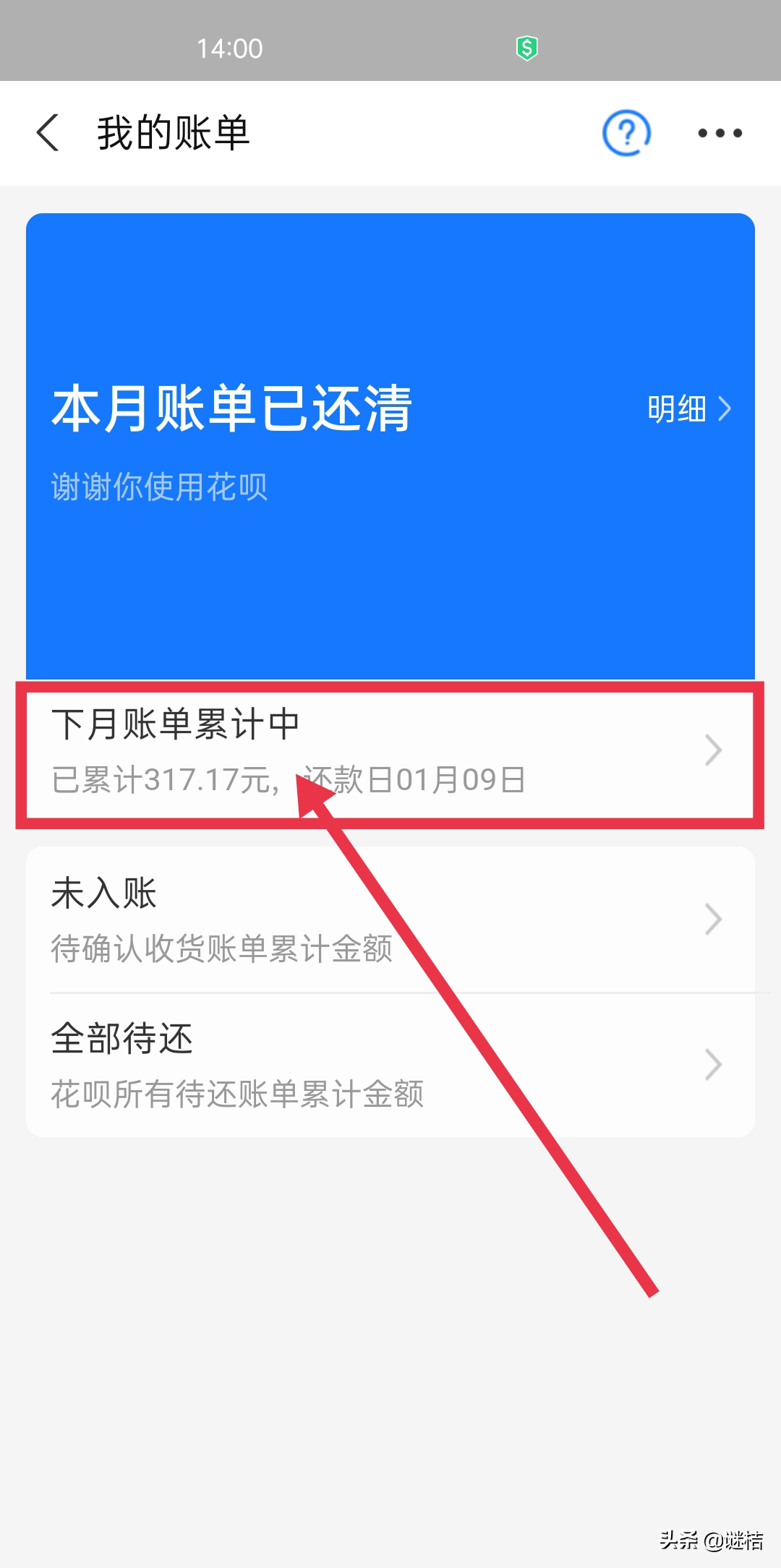Tap 下月账单累计中 highlighted row
Image resolution: width=781 pixels, height=1568 pixels.
click(390, 750)
